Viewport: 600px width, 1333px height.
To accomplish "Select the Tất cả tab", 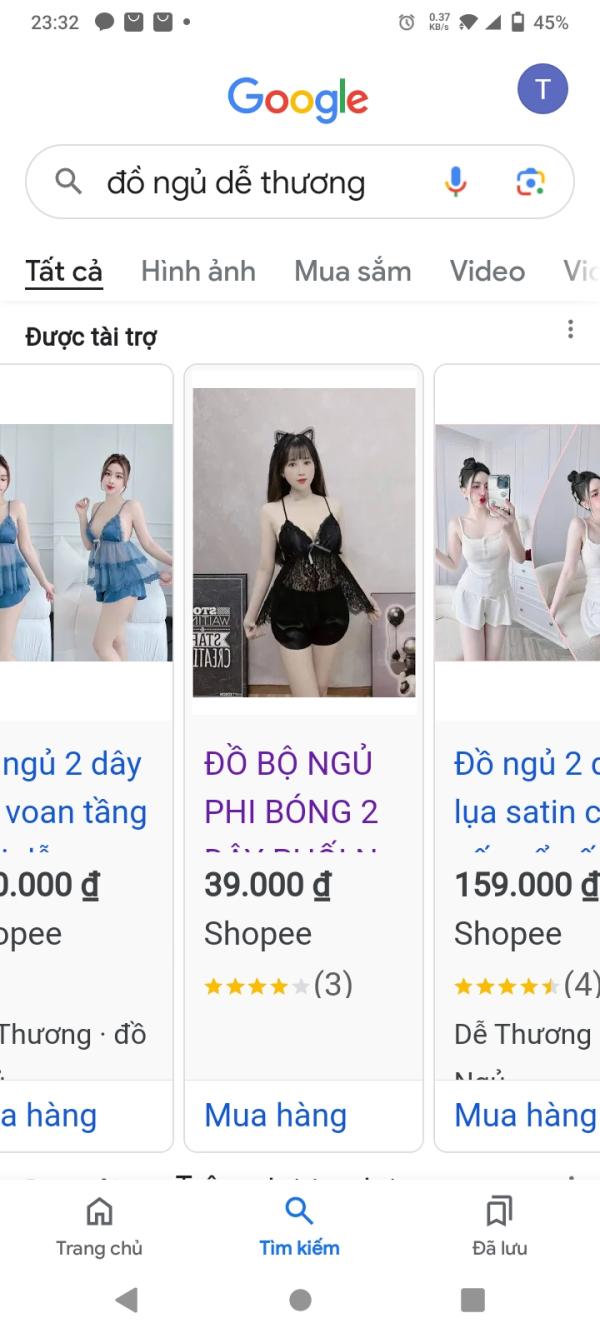I will pyautogui.click(x=64, y=271).
